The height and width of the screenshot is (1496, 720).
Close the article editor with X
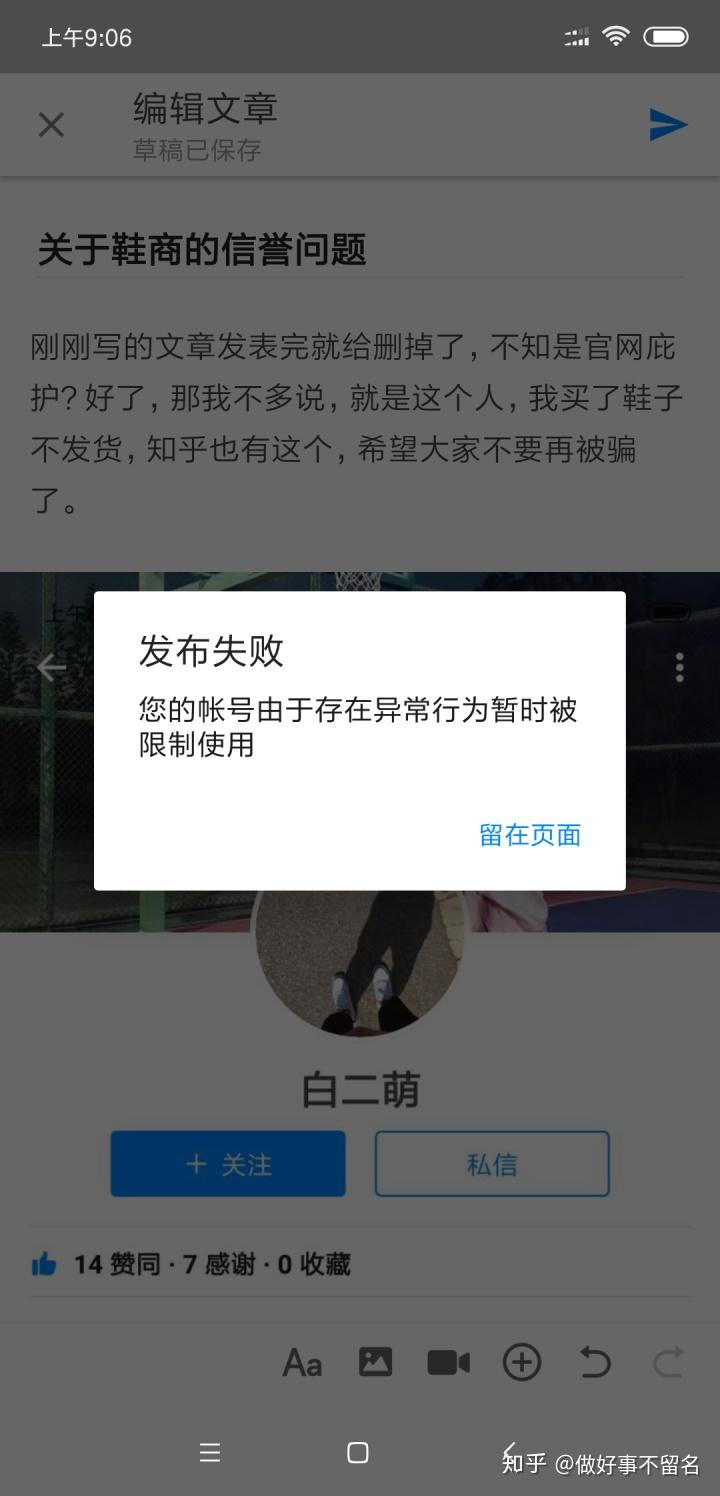51,125
